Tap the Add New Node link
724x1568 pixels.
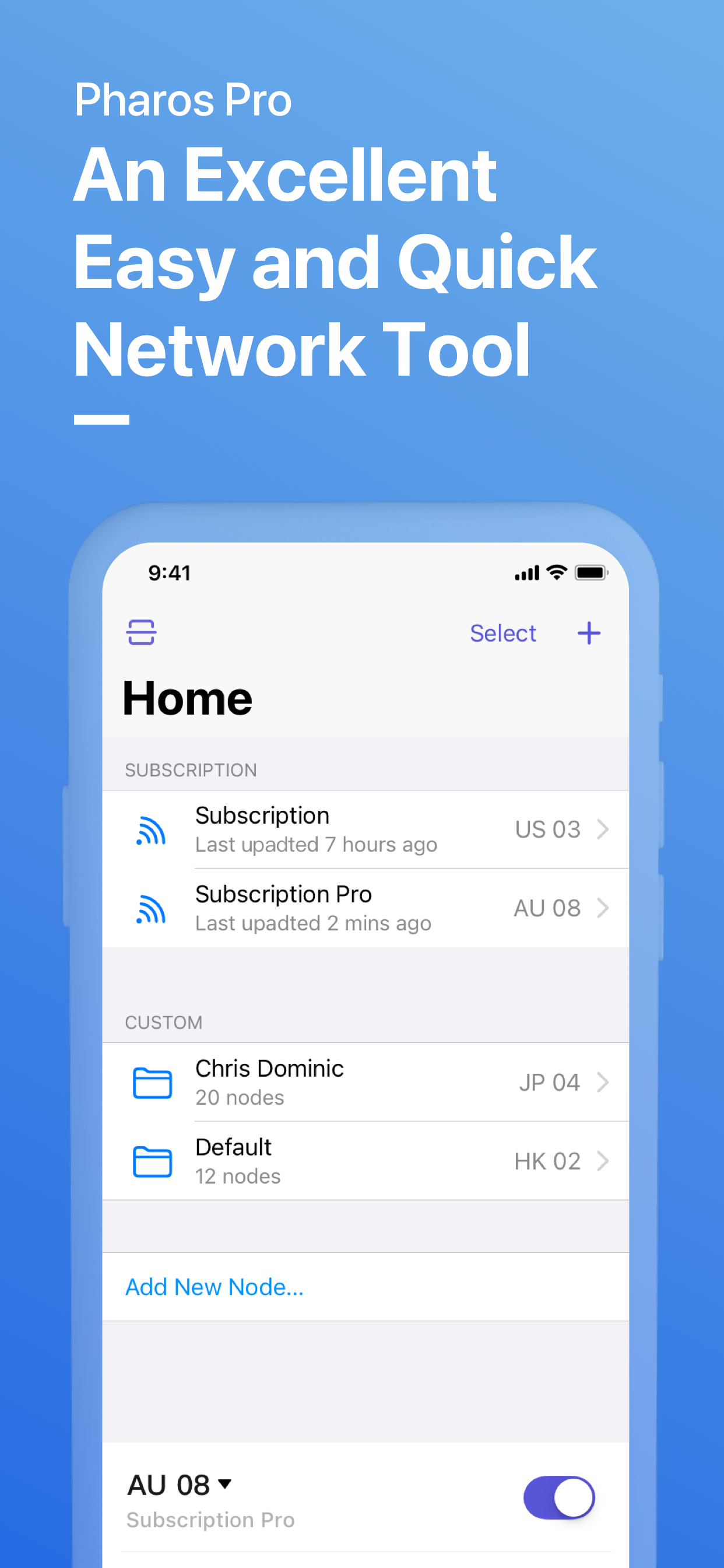coord(214,1287)
